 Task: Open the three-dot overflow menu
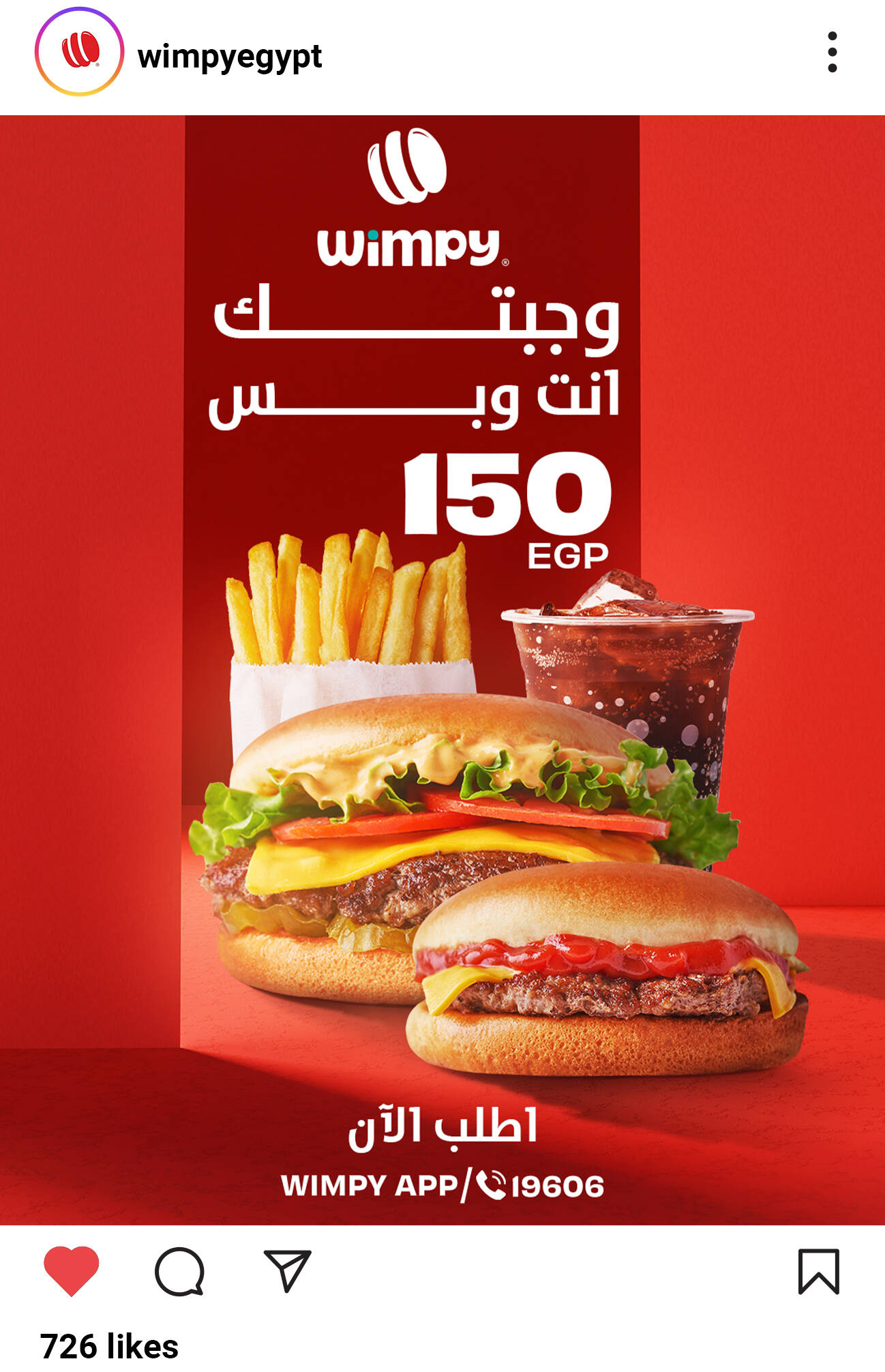(x=832, y=53)
